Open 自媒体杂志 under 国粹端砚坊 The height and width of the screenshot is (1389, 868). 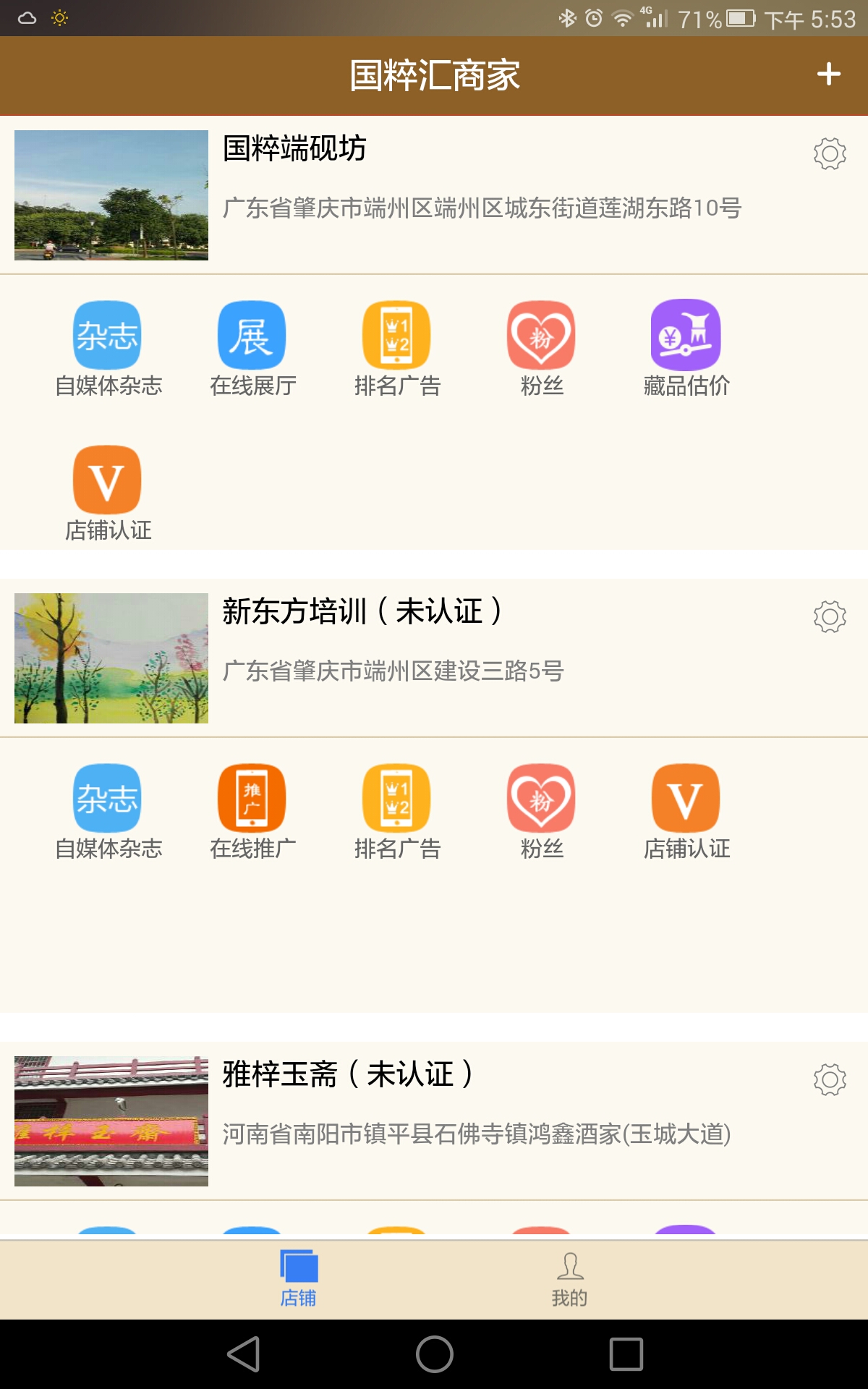click(x=108, y=348)
